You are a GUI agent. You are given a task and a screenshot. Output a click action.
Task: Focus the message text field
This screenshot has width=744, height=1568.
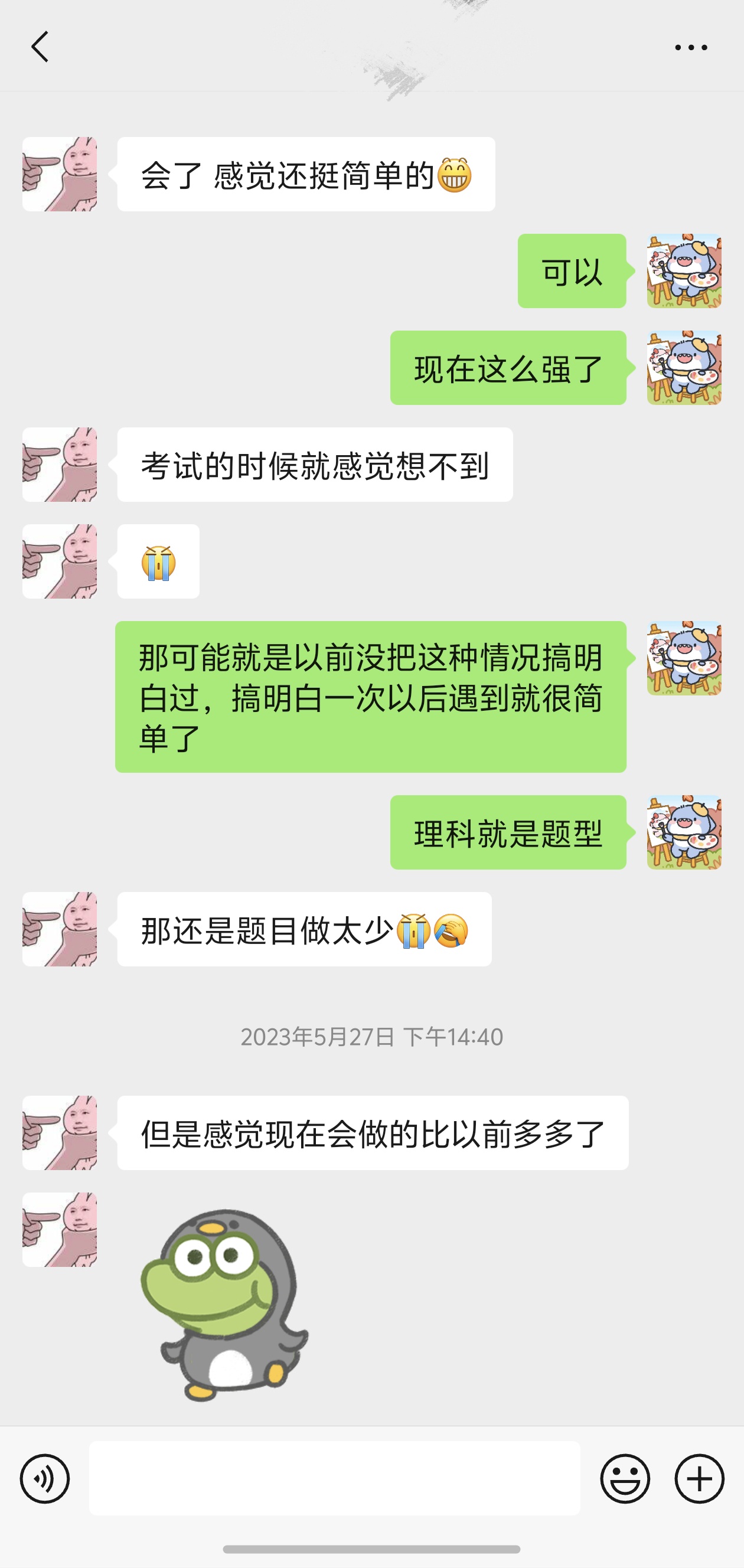tap(334, 1478)
